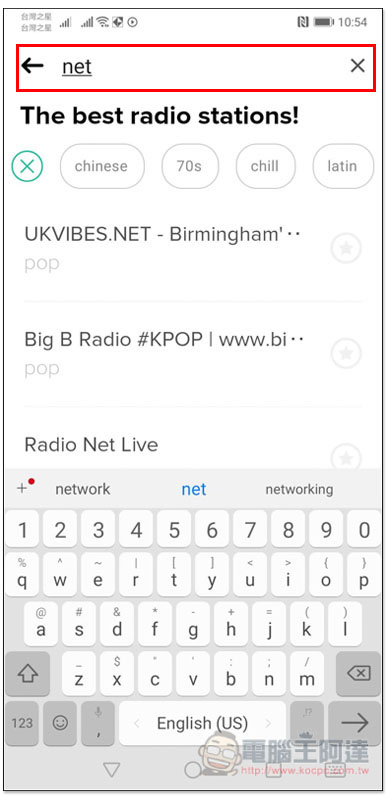Star the Big B Radio #KPOP station

(x=346, y=353)
